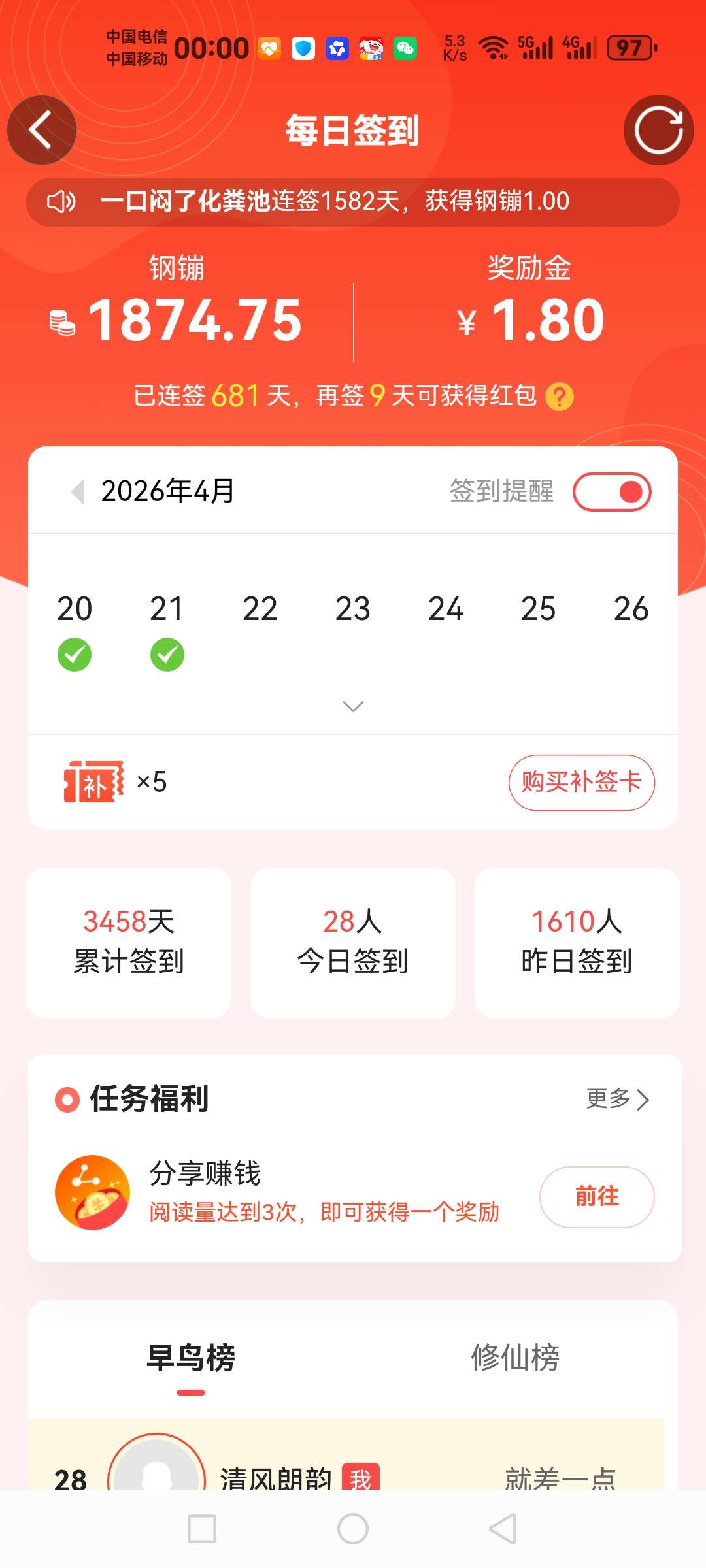The width and height of the screenshot is (706, 1568).
Task: Refresh the daily check-in page
Action: [x=658, y=130]
